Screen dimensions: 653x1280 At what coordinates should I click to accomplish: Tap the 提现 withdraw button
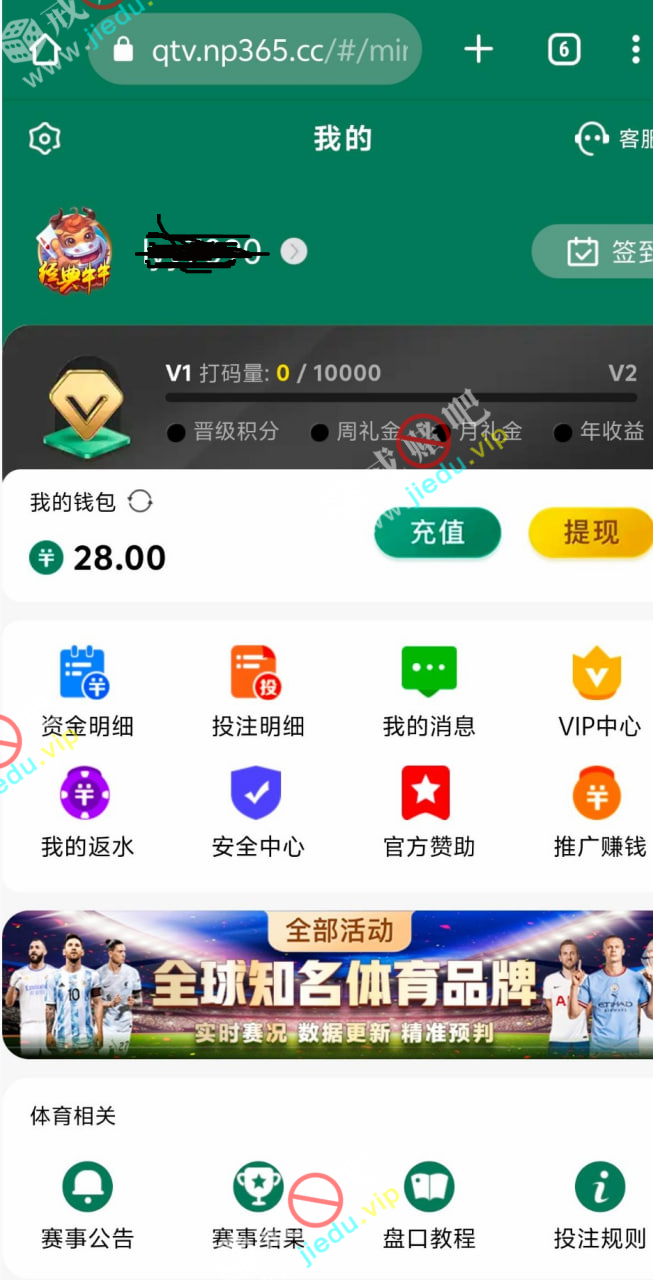(x=590, y=532)
